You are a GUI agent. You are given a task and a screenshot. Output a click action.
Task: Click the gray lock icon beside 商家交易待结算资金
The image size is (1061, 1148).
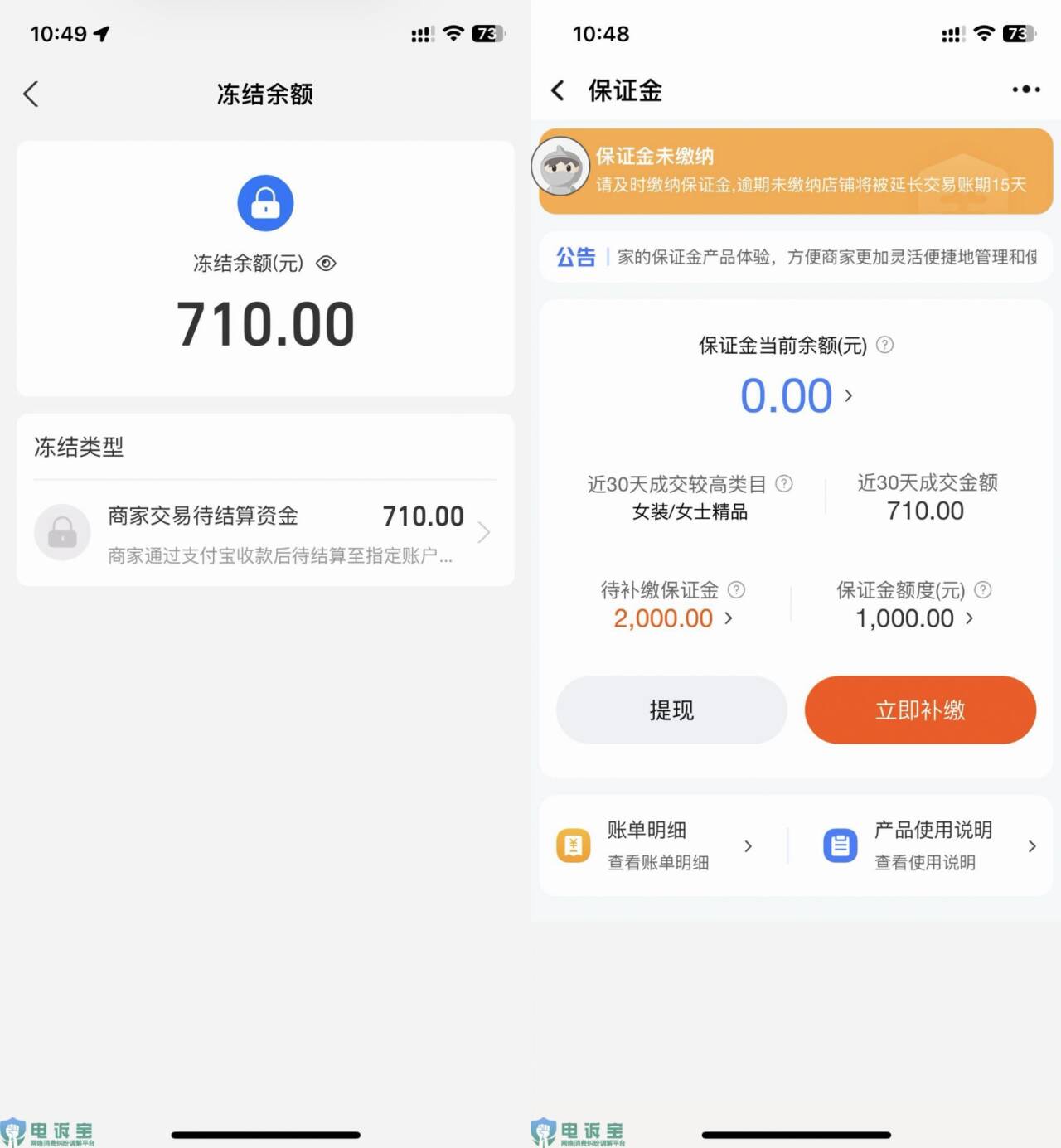(x=62, y=531)
